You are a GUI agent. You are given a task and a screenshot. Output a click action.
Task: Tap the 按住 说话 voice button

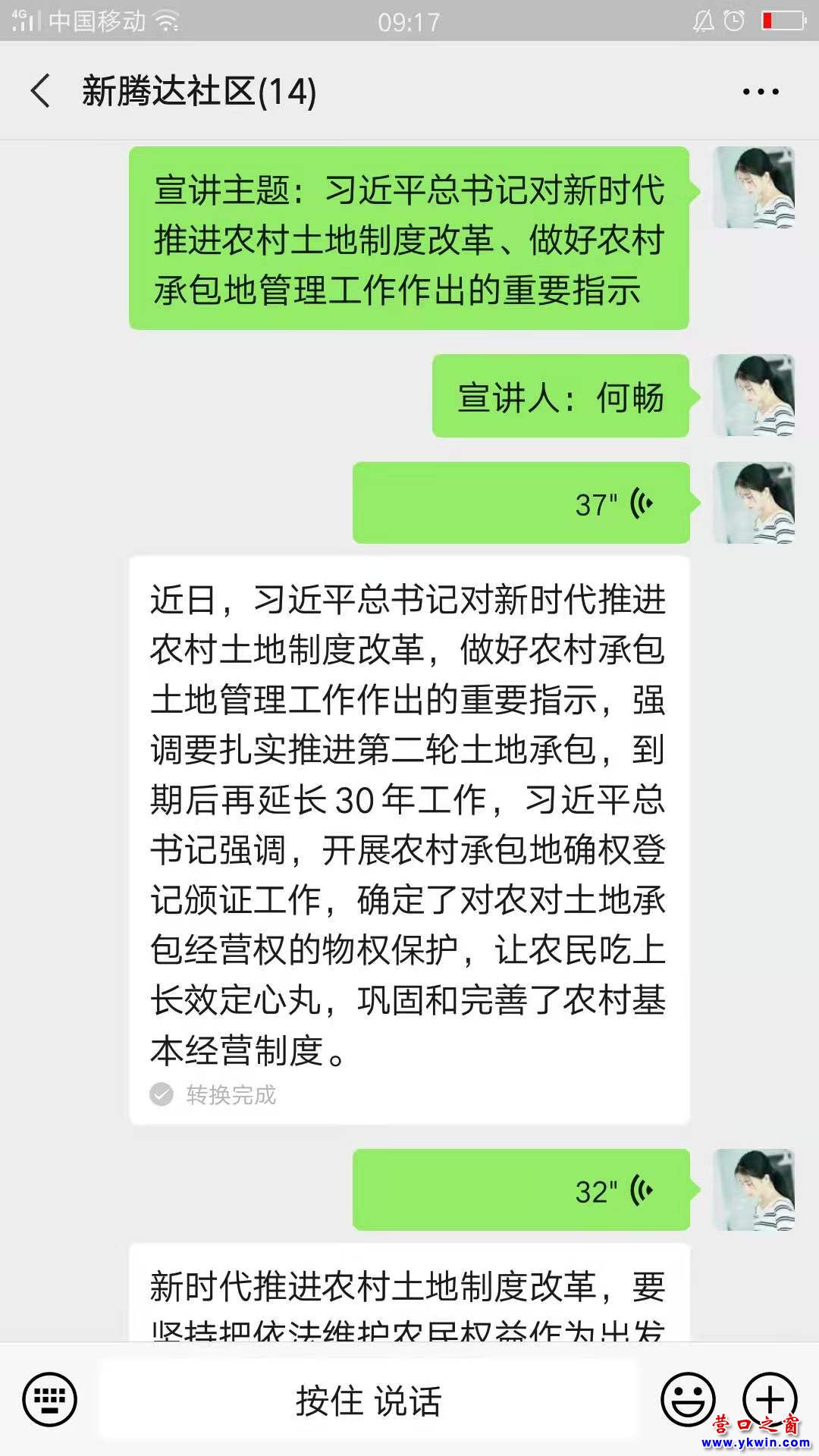point(369,1401)
